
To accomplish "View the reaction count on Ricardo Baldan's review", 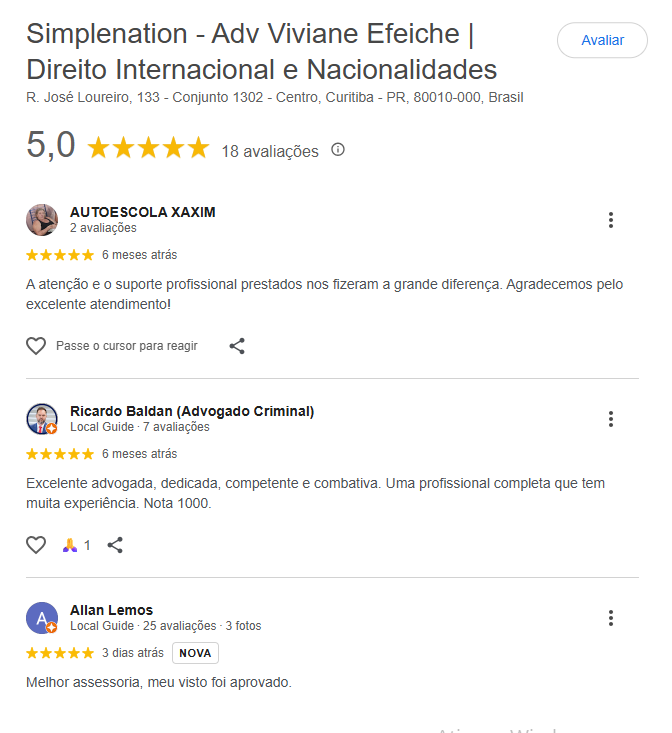I will [x=77, y=545].
